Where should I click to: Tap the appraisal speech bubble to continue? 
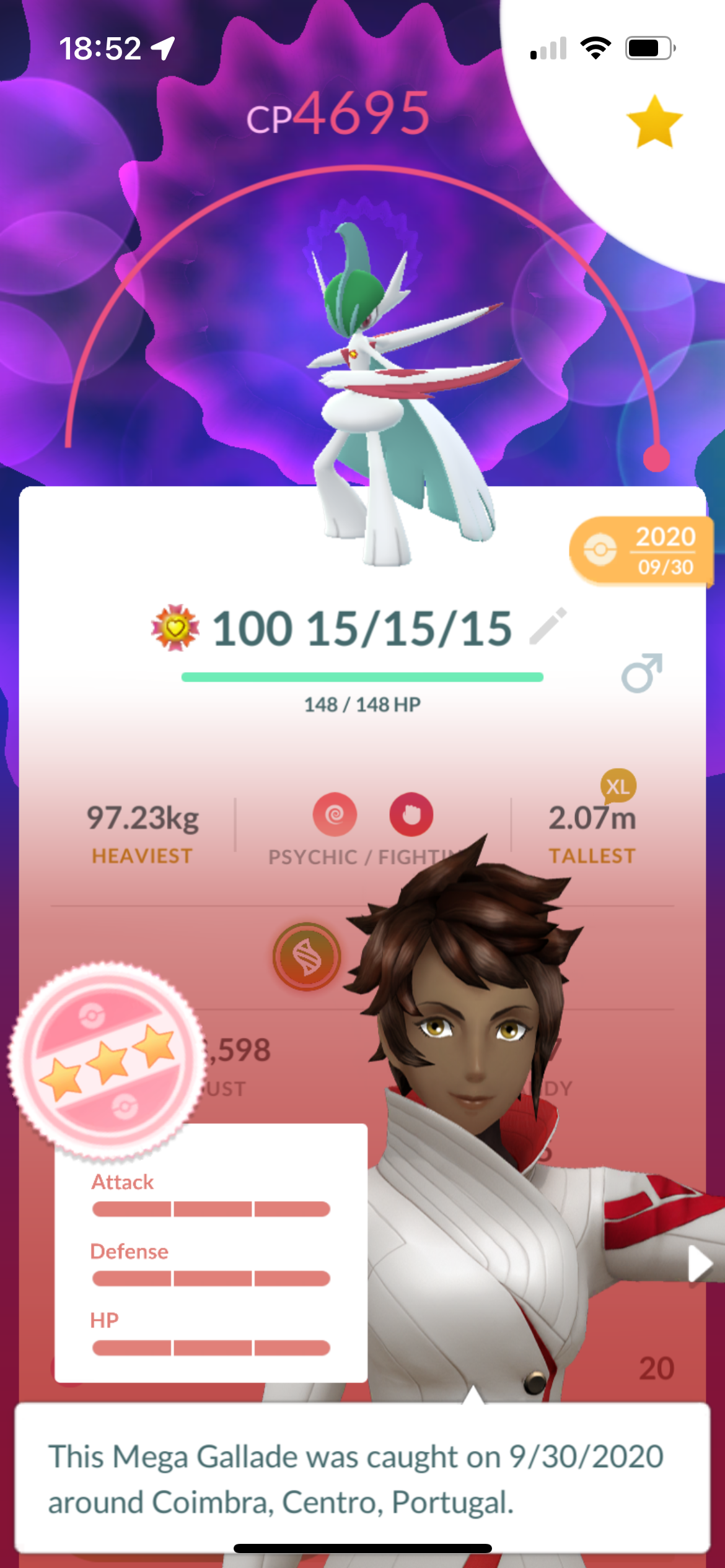pos(362,1478)
